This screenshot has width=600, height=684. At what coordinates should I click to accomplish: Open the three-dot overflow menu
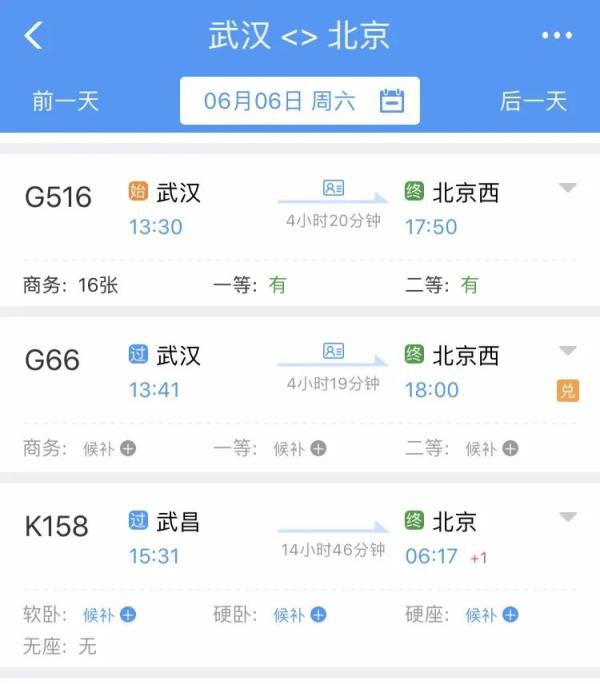(x=557, y=36)
